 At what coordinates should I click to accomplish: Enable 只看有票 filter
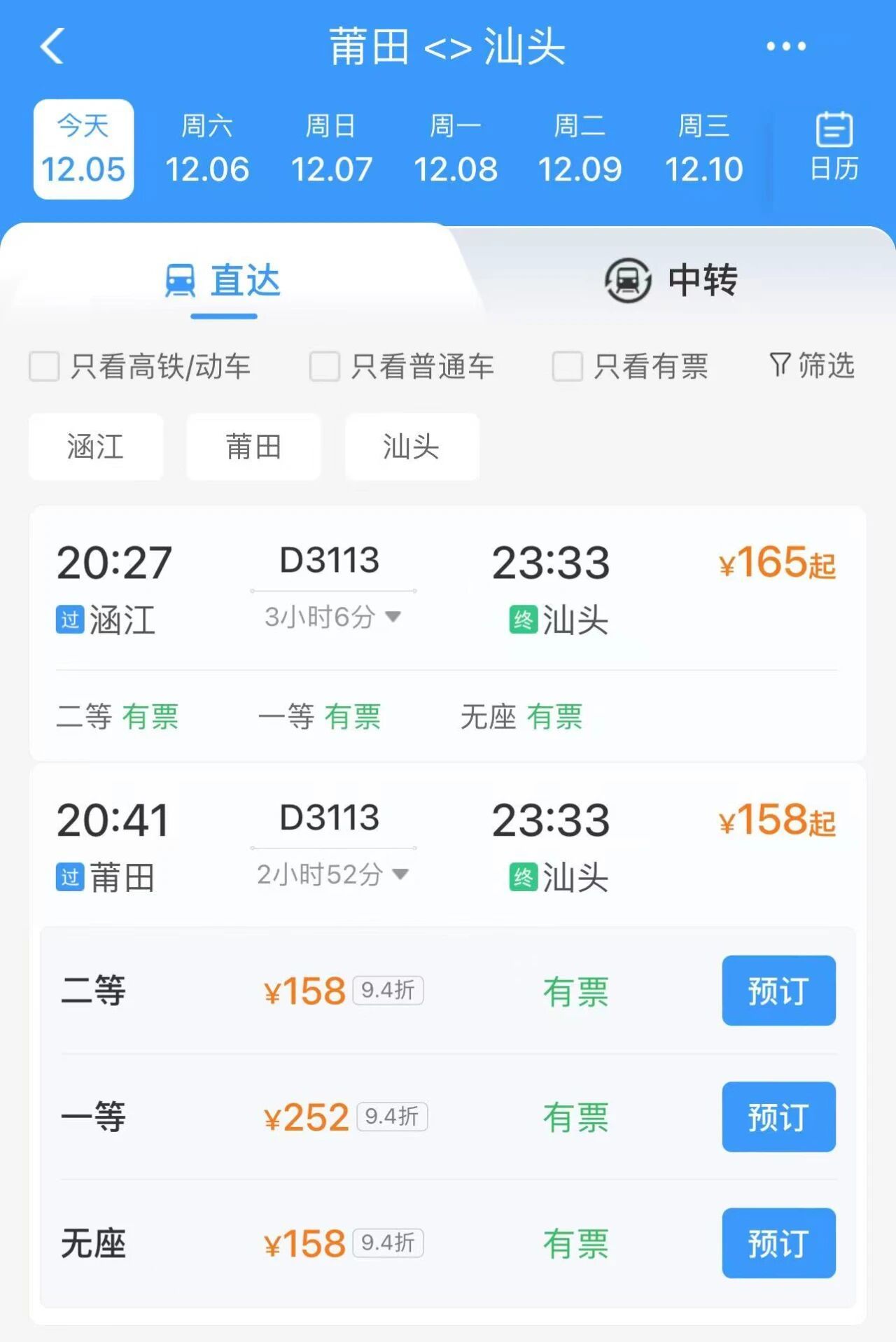[x=568, y=366]
